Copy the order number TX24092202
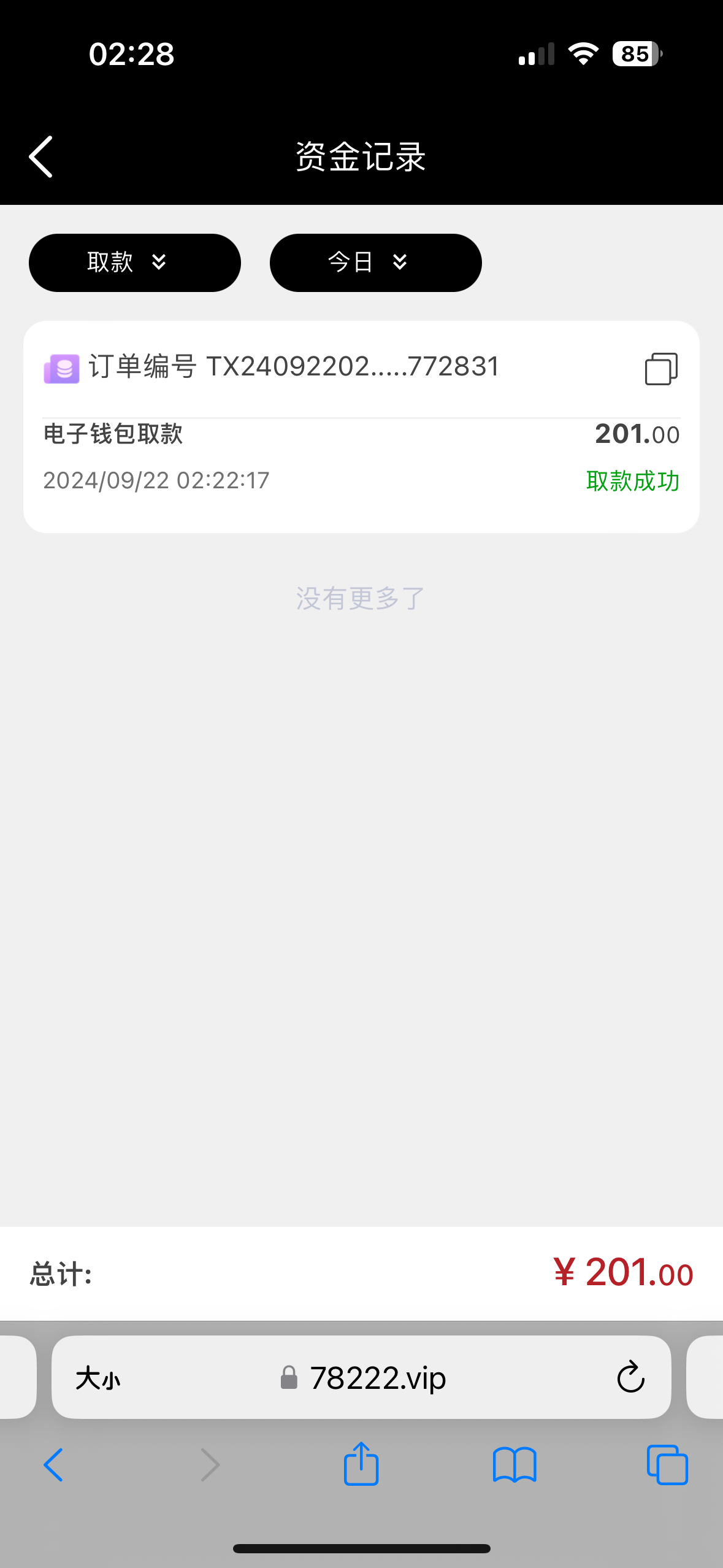 tap(661, 369)
